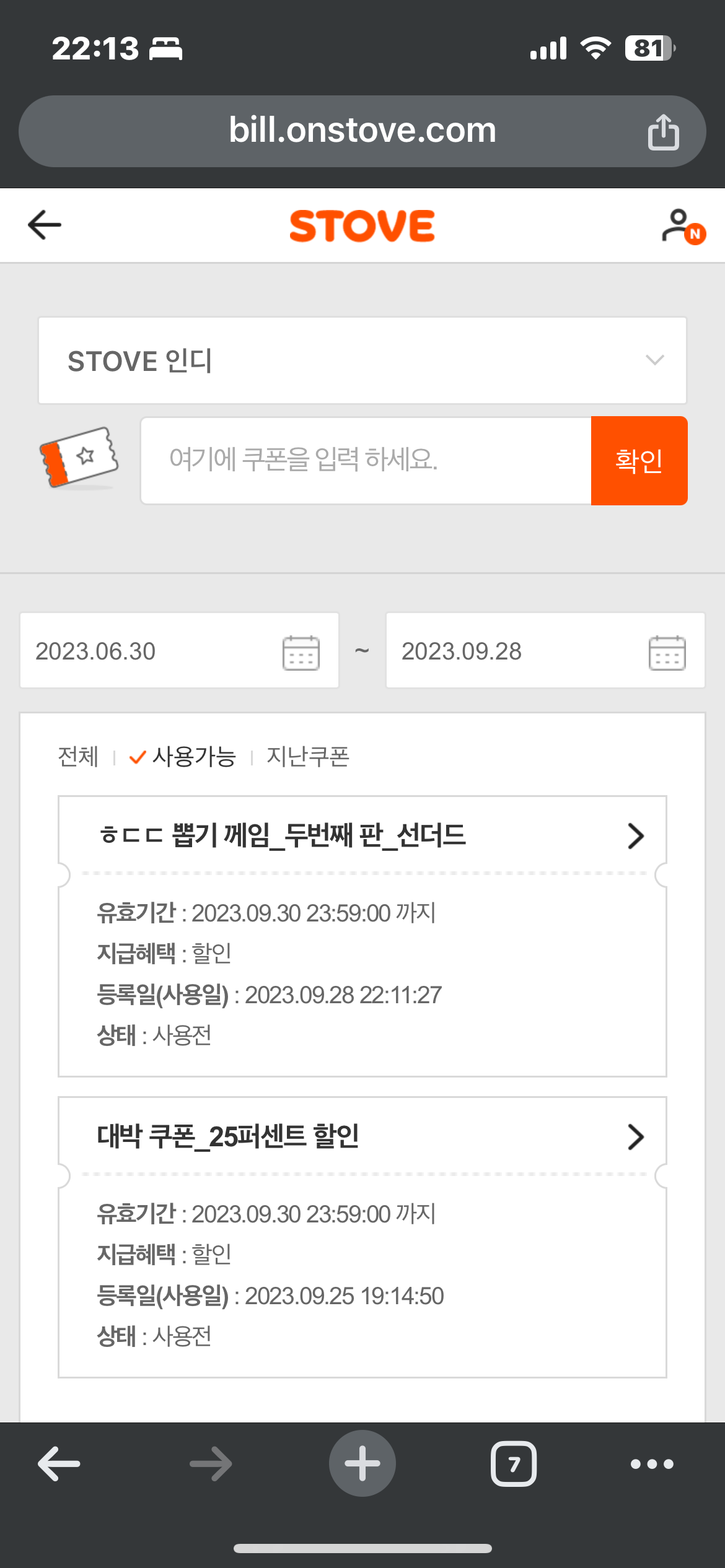
Task: Go back in the browser toolbar
Action: (x=59, y=1464)
